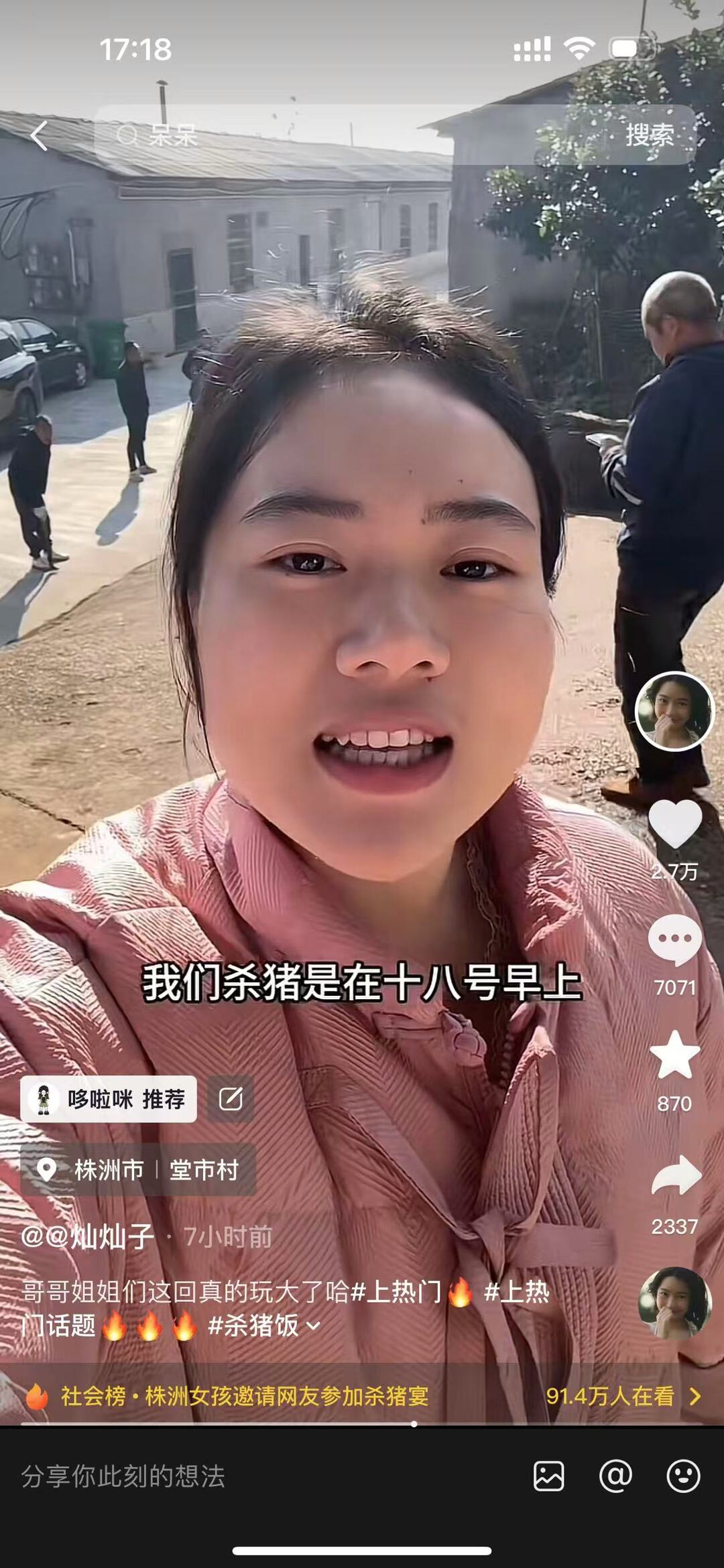Open the 株洲市 堂市村 location tag
The height and width of the screenshot is (1568, 724).
pos(138,1170)
